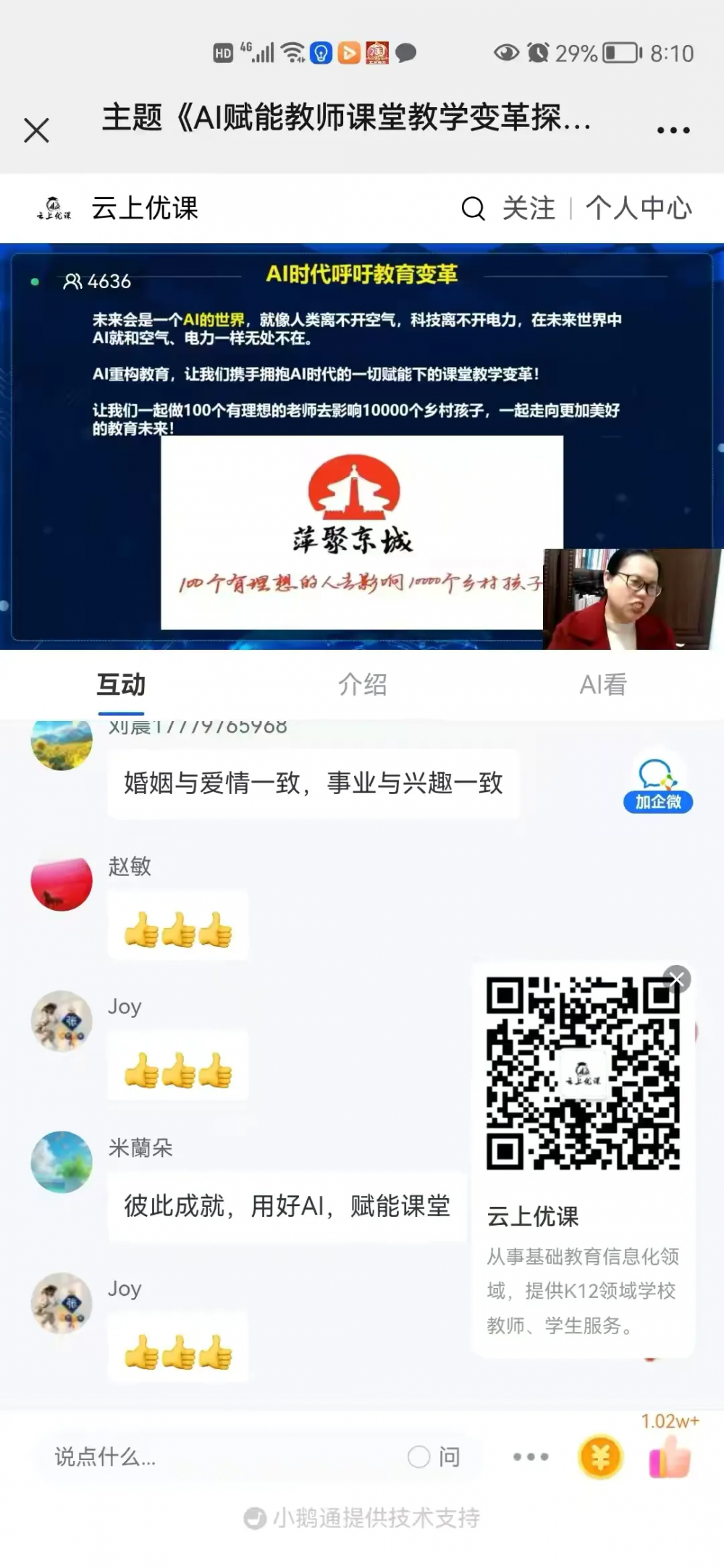Open 云上优课 channel logo

tap(54, 208)
